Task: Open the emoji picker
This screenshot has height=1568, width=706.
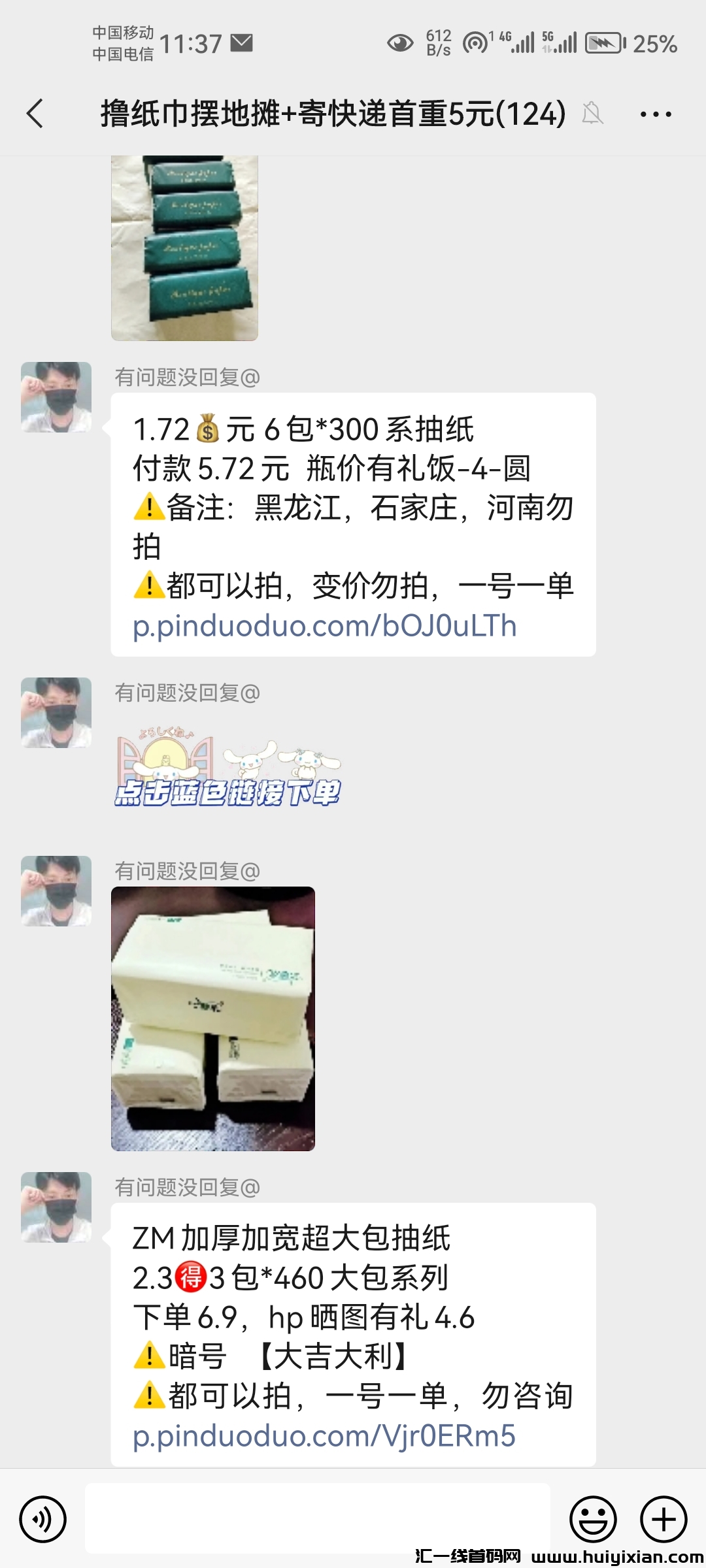Action: (x=593, y=1519)
